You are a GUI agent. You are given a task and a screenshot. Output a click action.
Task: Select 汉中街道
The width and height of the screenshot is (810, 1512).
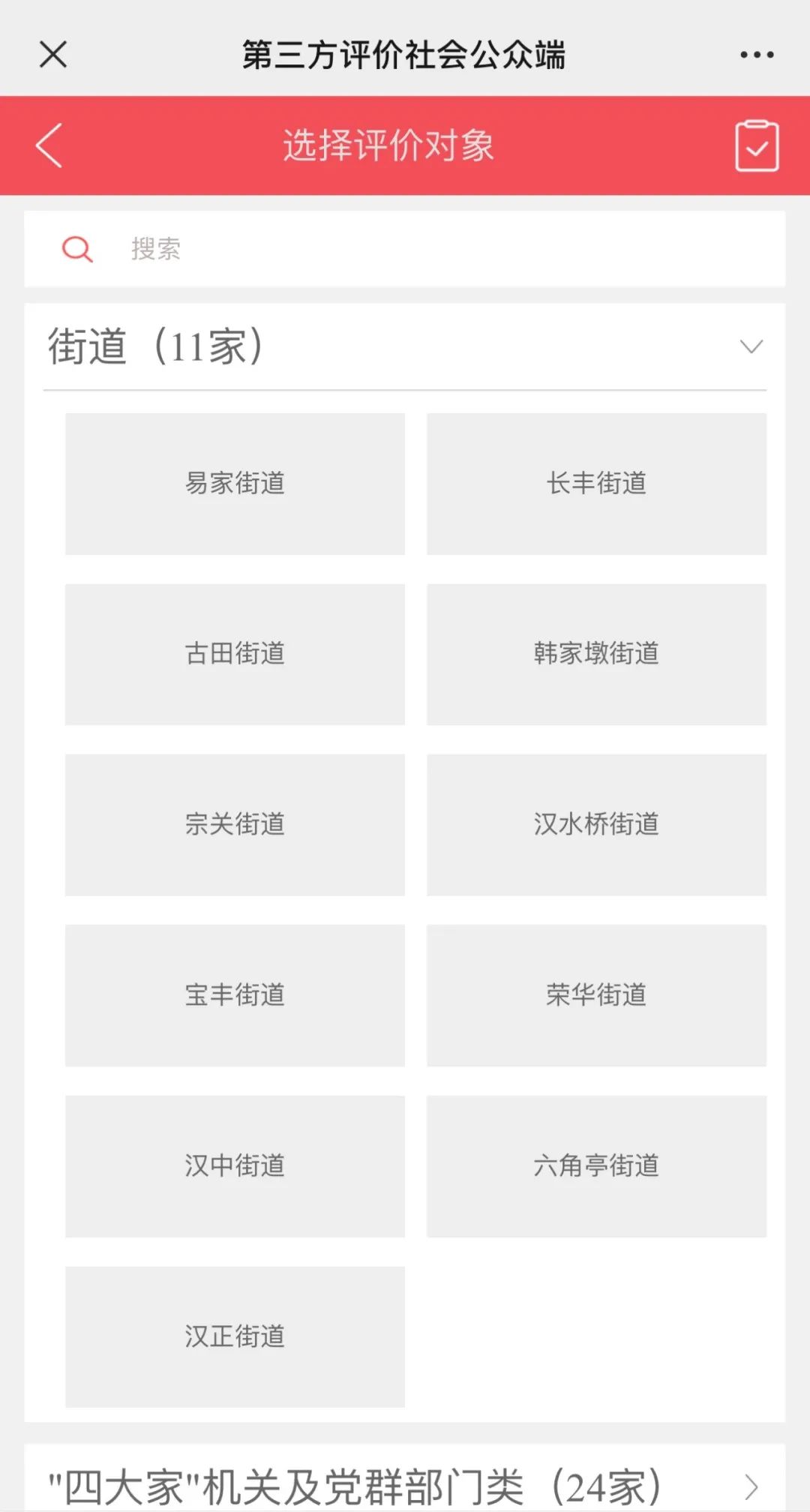pos(235,1166)
